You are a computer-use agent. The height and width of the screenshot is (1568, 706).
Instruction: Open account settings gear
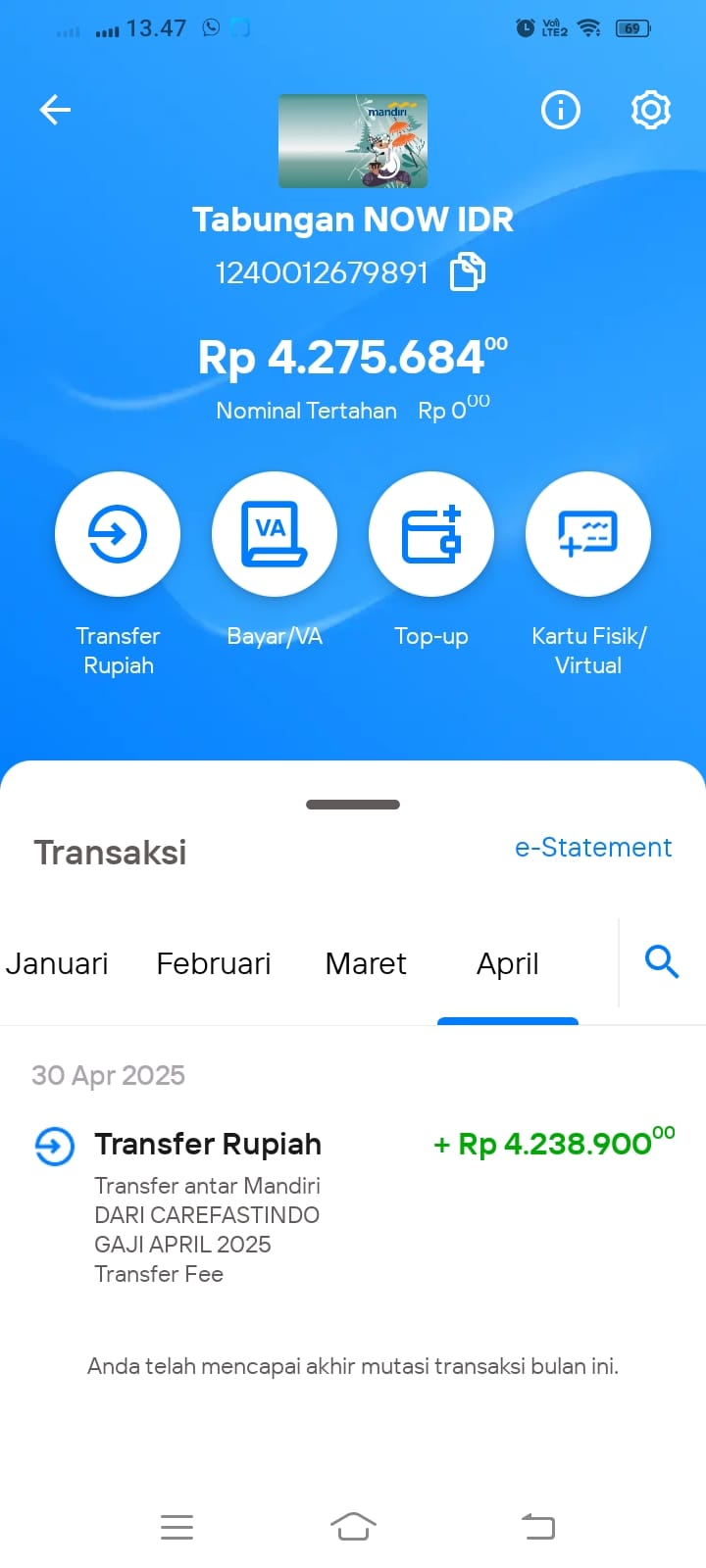pos(651,110)
